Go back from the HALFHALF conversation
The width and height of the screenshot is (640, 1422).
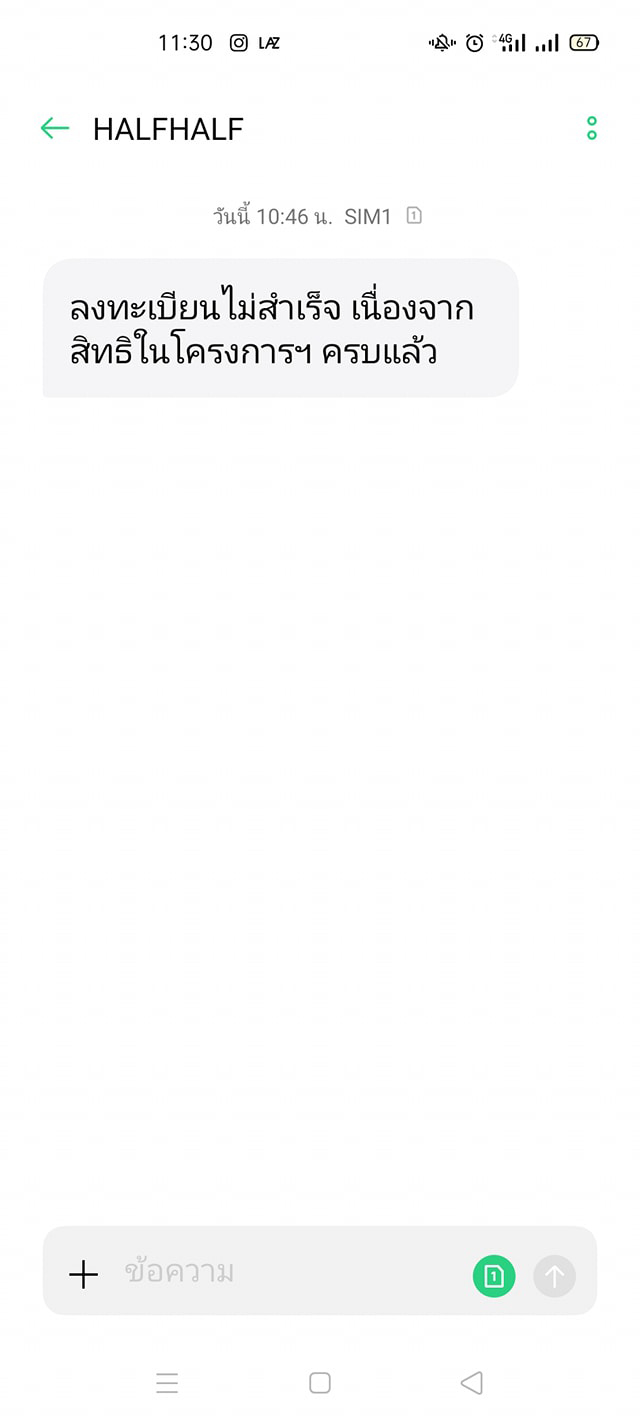[x=54, y=128]
